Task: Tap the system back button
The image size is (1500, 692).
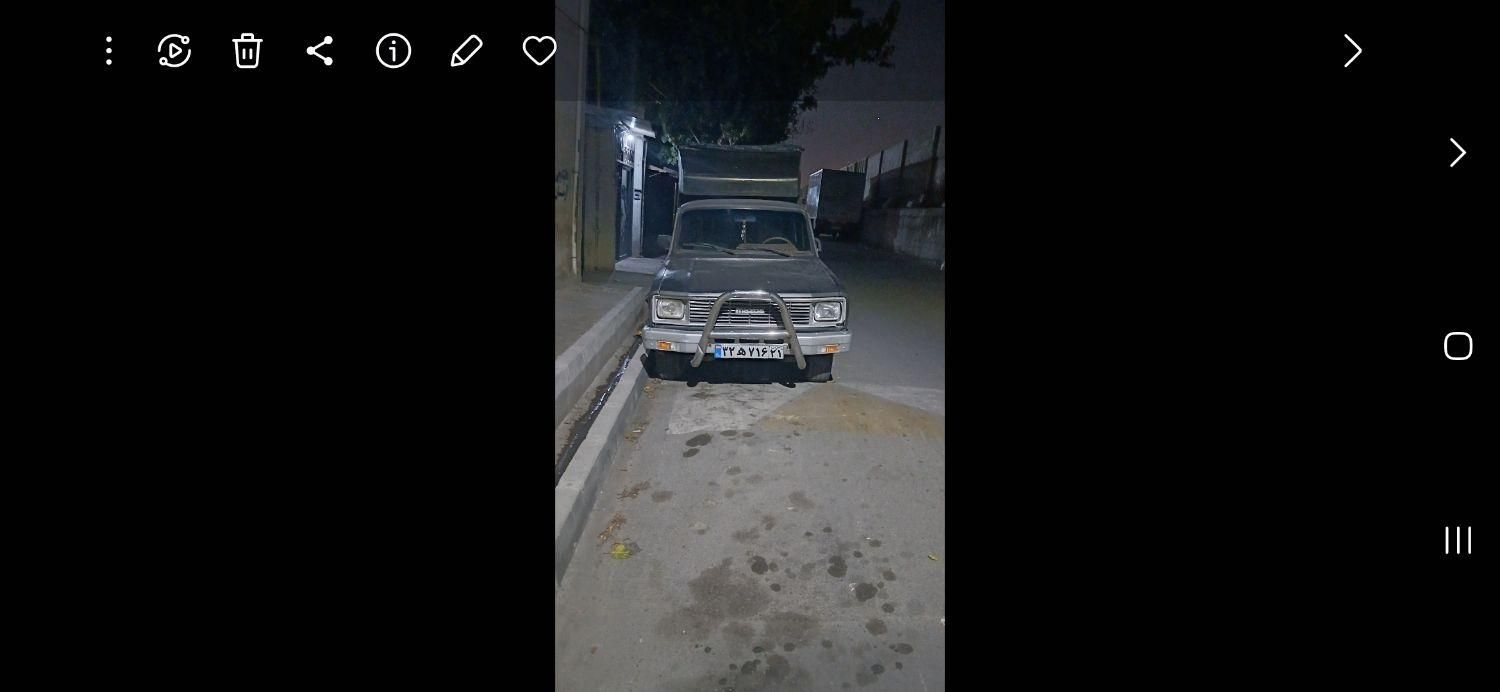Action: point(1457,153)
